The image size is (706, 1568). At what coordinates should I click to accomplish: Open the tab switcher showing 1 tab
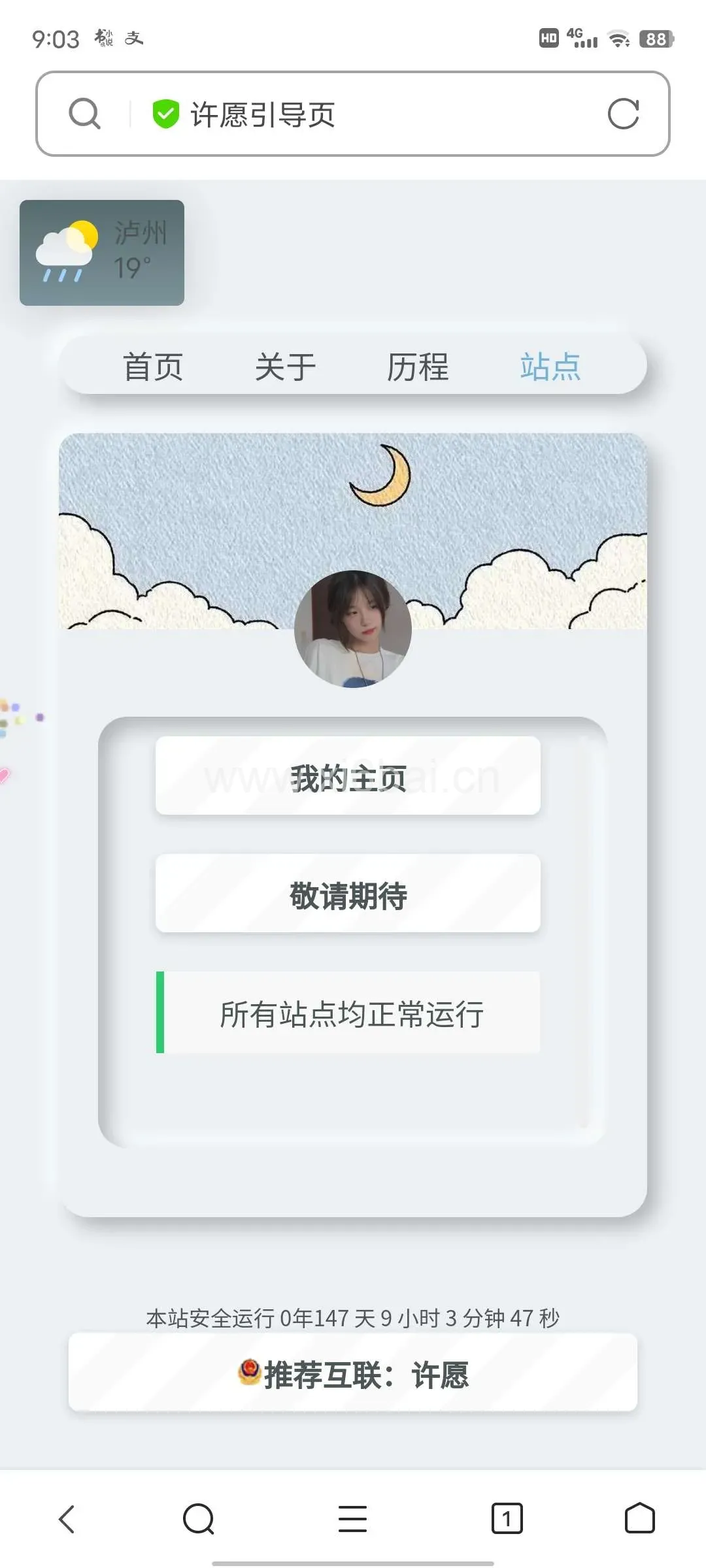coord(507,1519)
